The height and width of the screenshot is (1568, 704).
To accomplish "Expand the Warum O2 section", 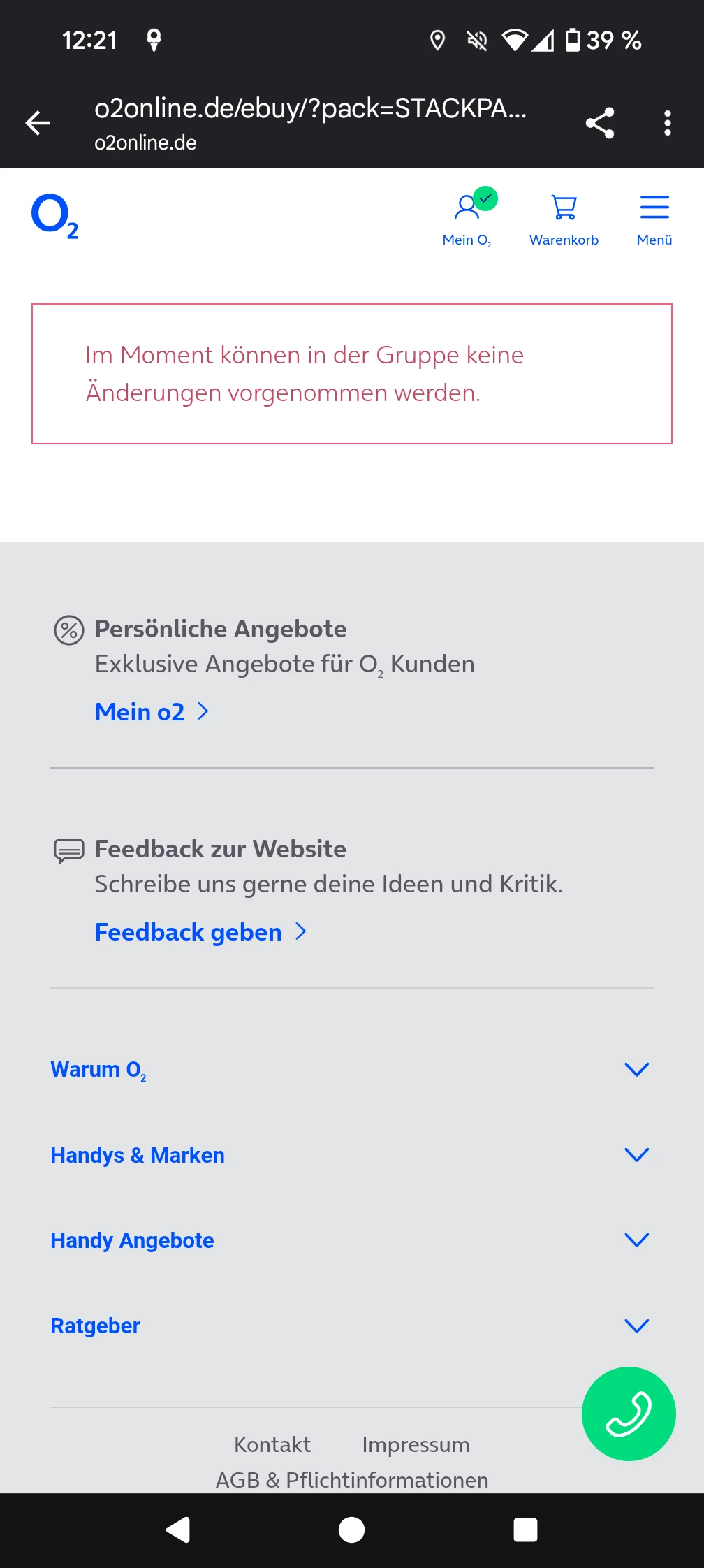I will click(351, 1070).
